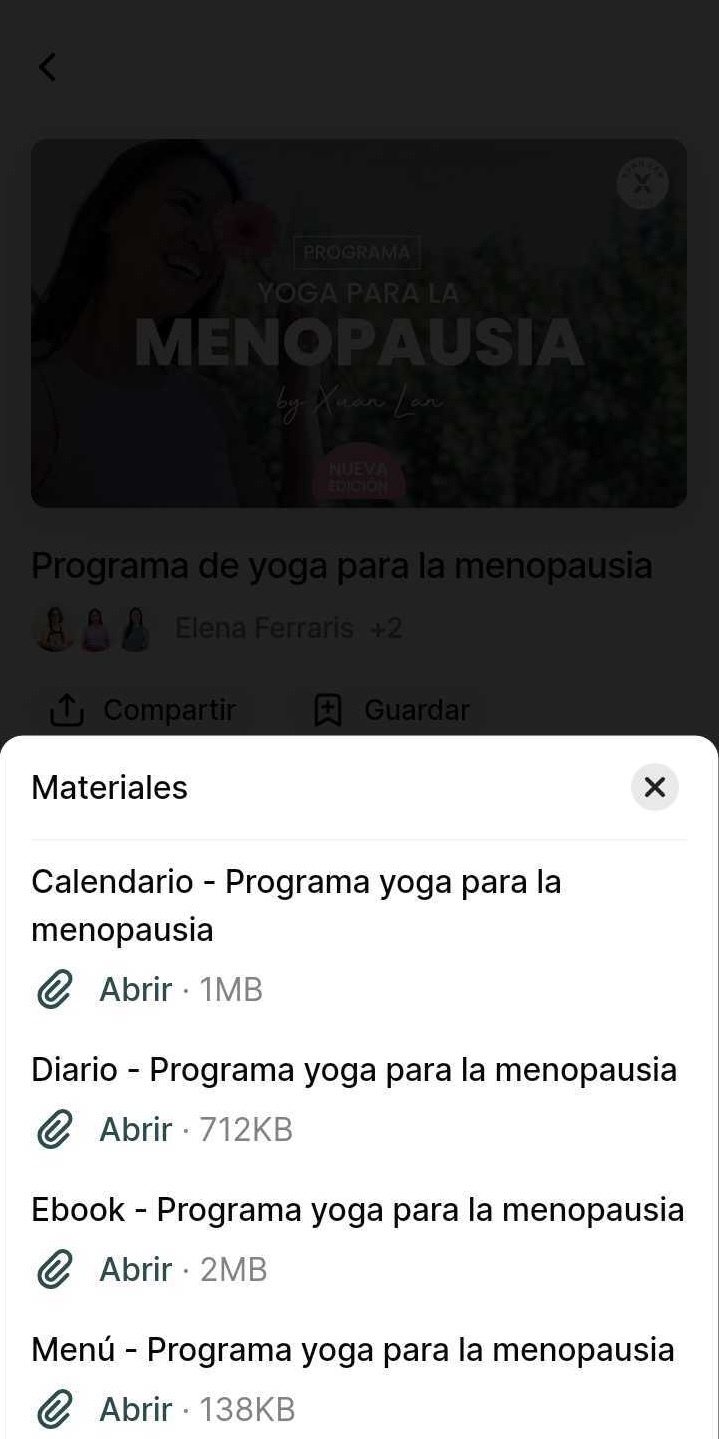
Task: Open the Ebook file, 2MB
Action: point(135,1270)
